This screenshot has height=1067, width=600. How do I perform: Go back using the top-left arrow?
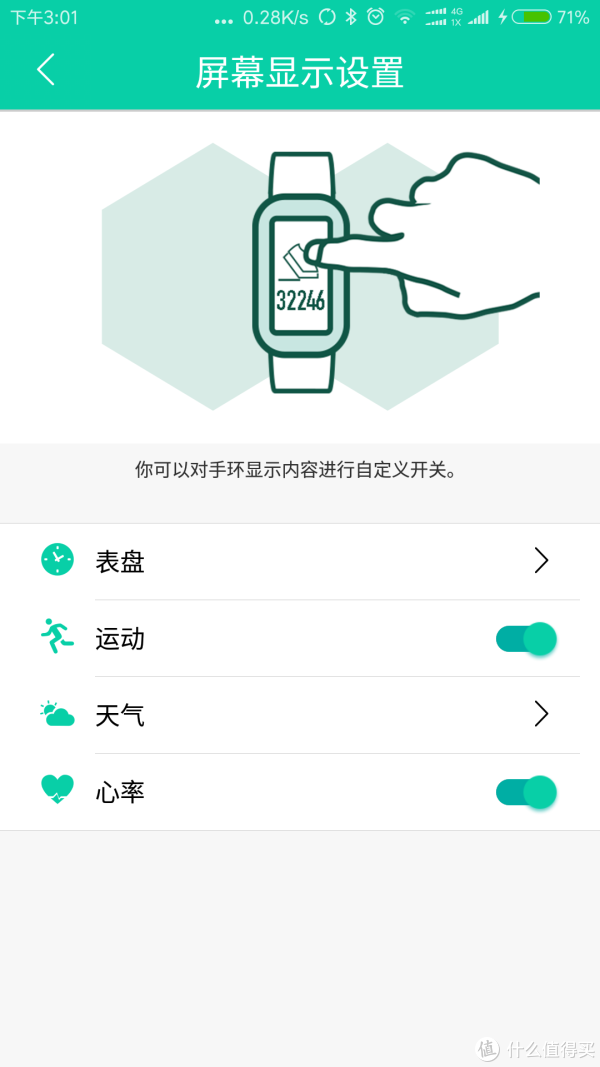point(45,70)
